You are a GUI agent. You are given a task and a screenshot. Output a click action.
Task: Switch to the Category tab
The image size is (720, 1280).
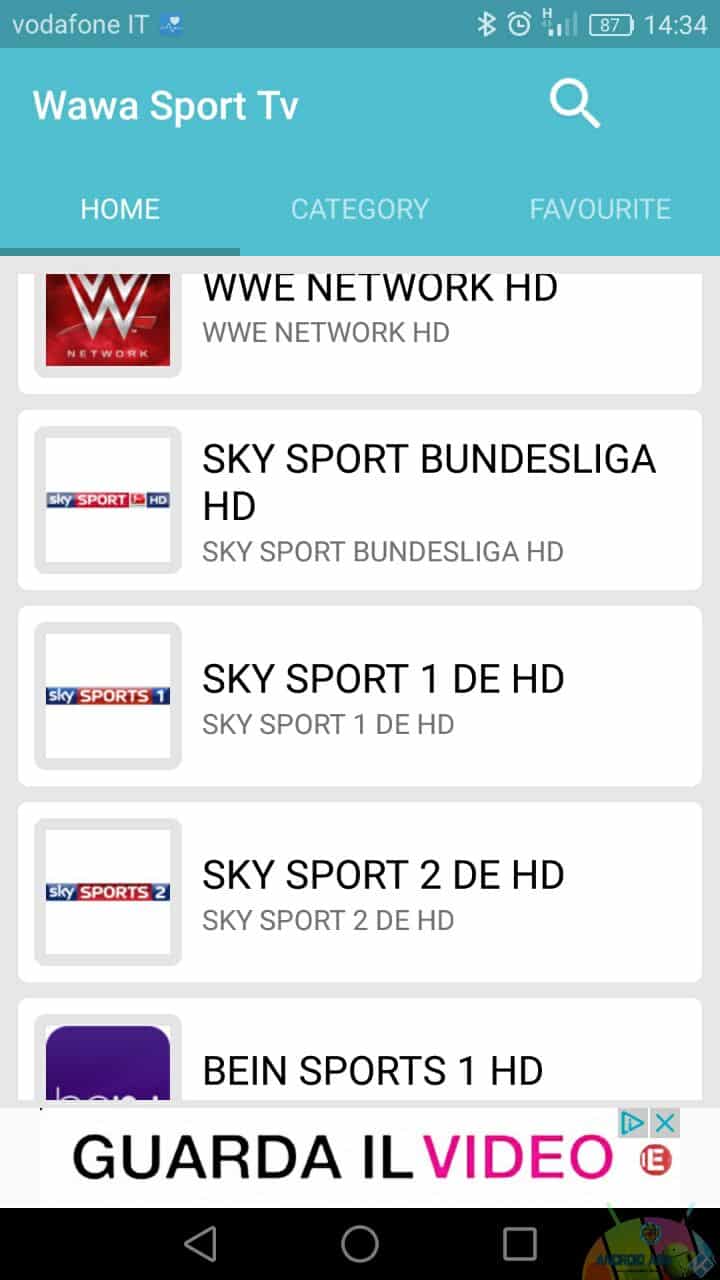click(x=360, y=209)
